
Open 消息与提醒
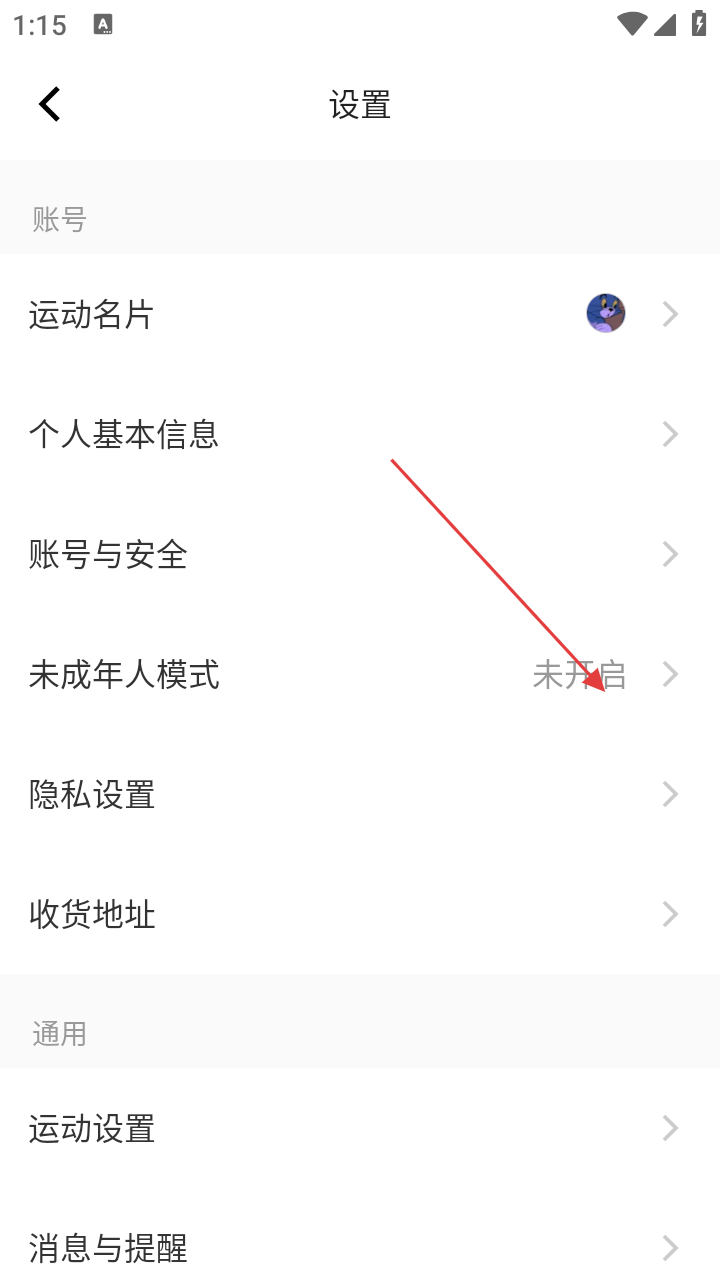click(x=360, y=1248)
